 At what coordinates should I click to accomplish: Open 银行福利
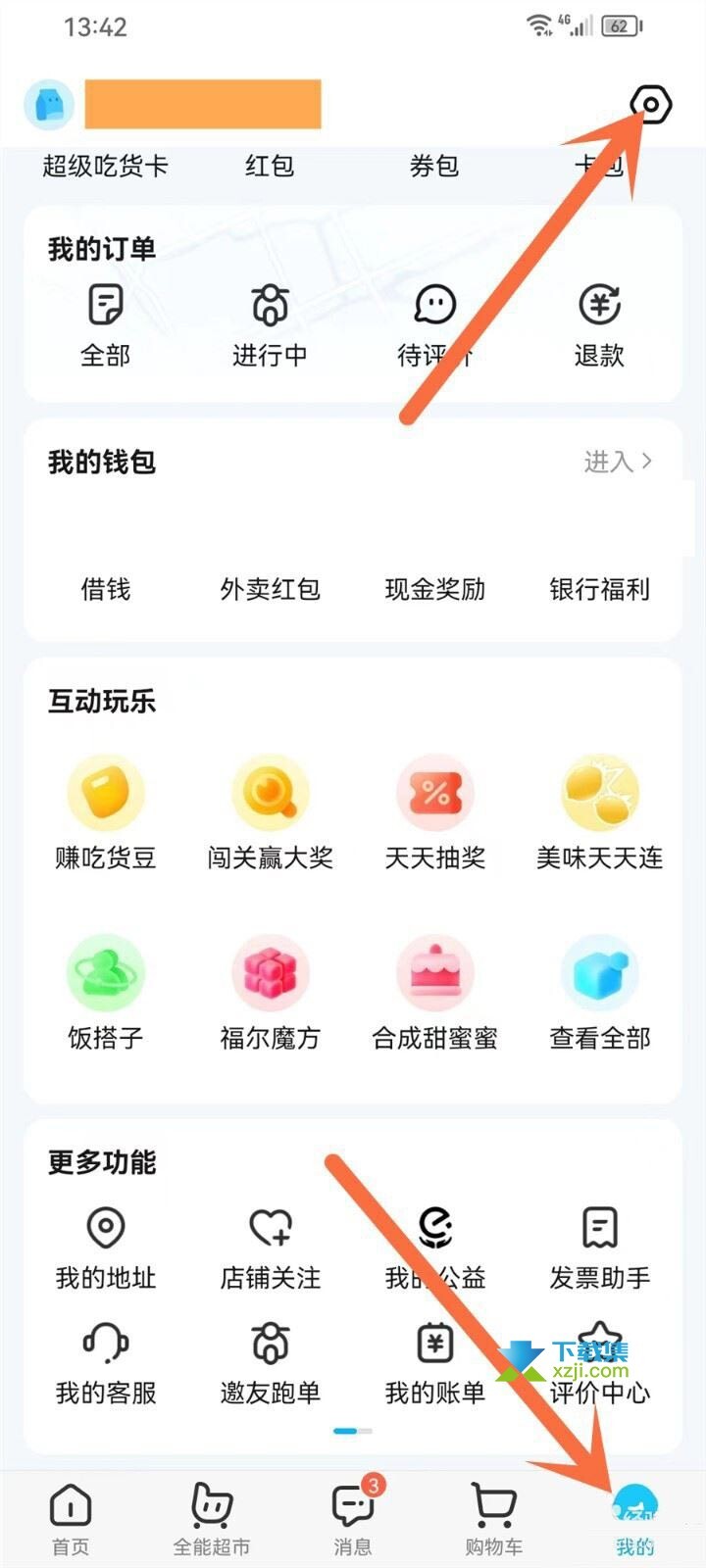click(x=599, y=589)
